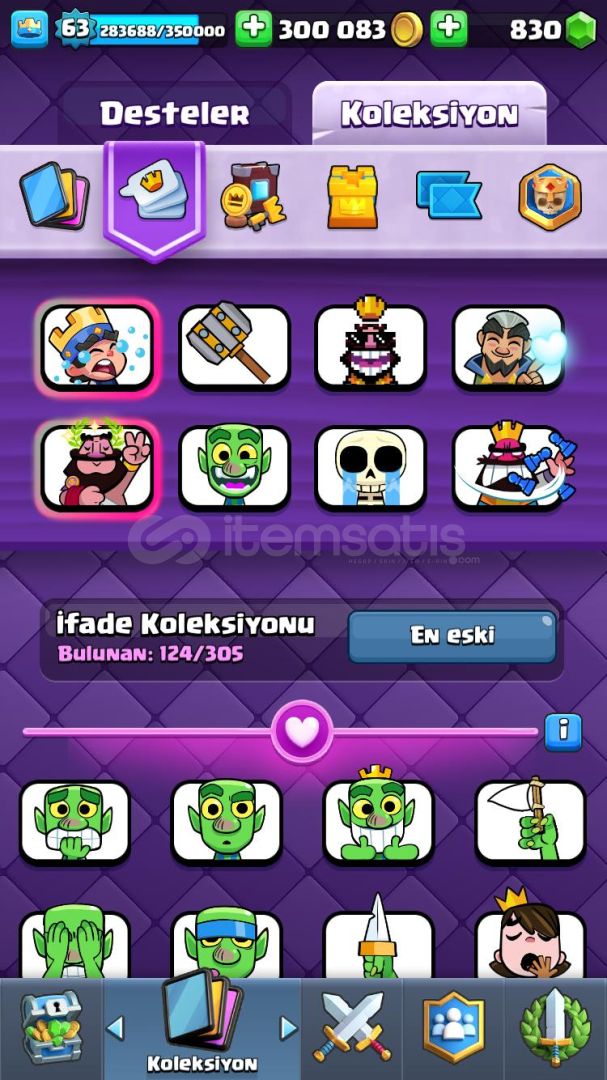Pick the yawning princess emote

click(x=531, y=937)
